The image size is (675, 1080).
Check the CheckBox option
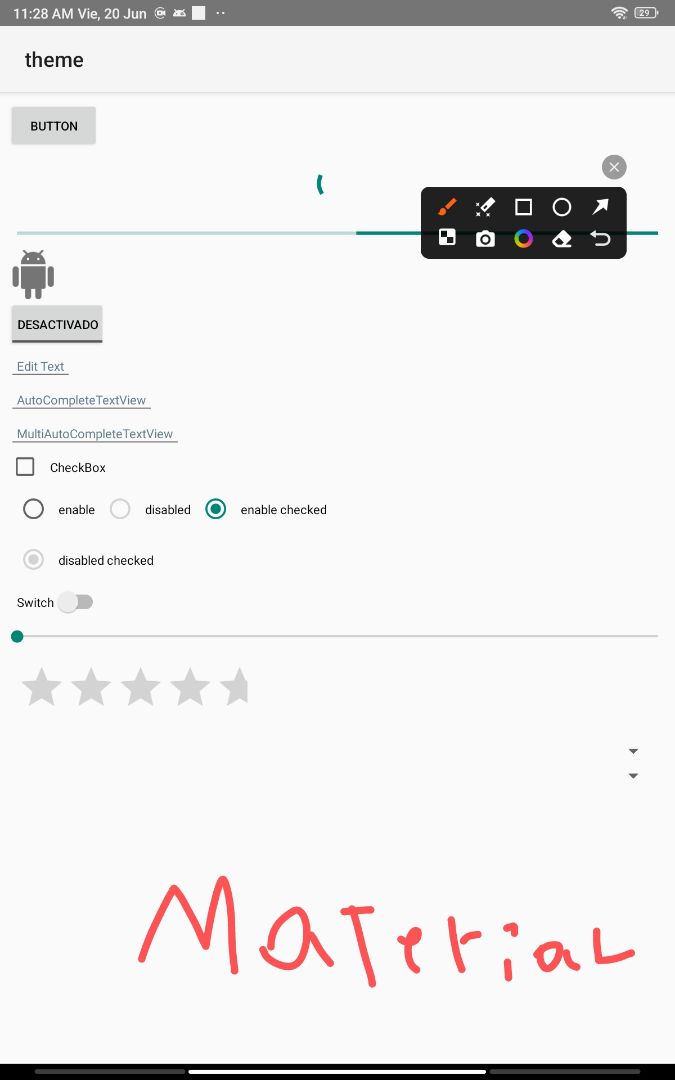point(26,467)
